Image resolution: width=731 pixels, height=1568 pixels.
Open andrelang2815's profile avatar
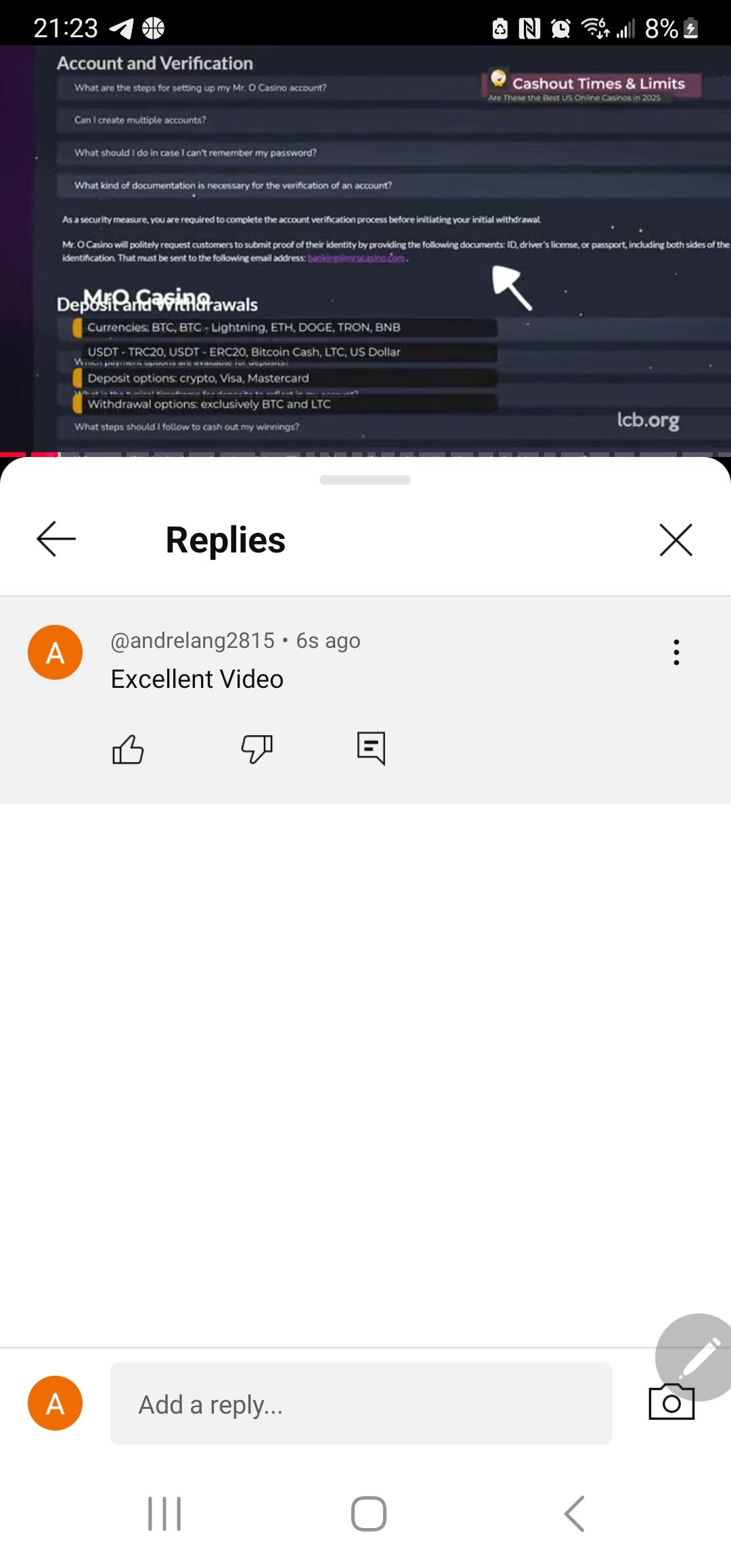(x=55, y=652)
